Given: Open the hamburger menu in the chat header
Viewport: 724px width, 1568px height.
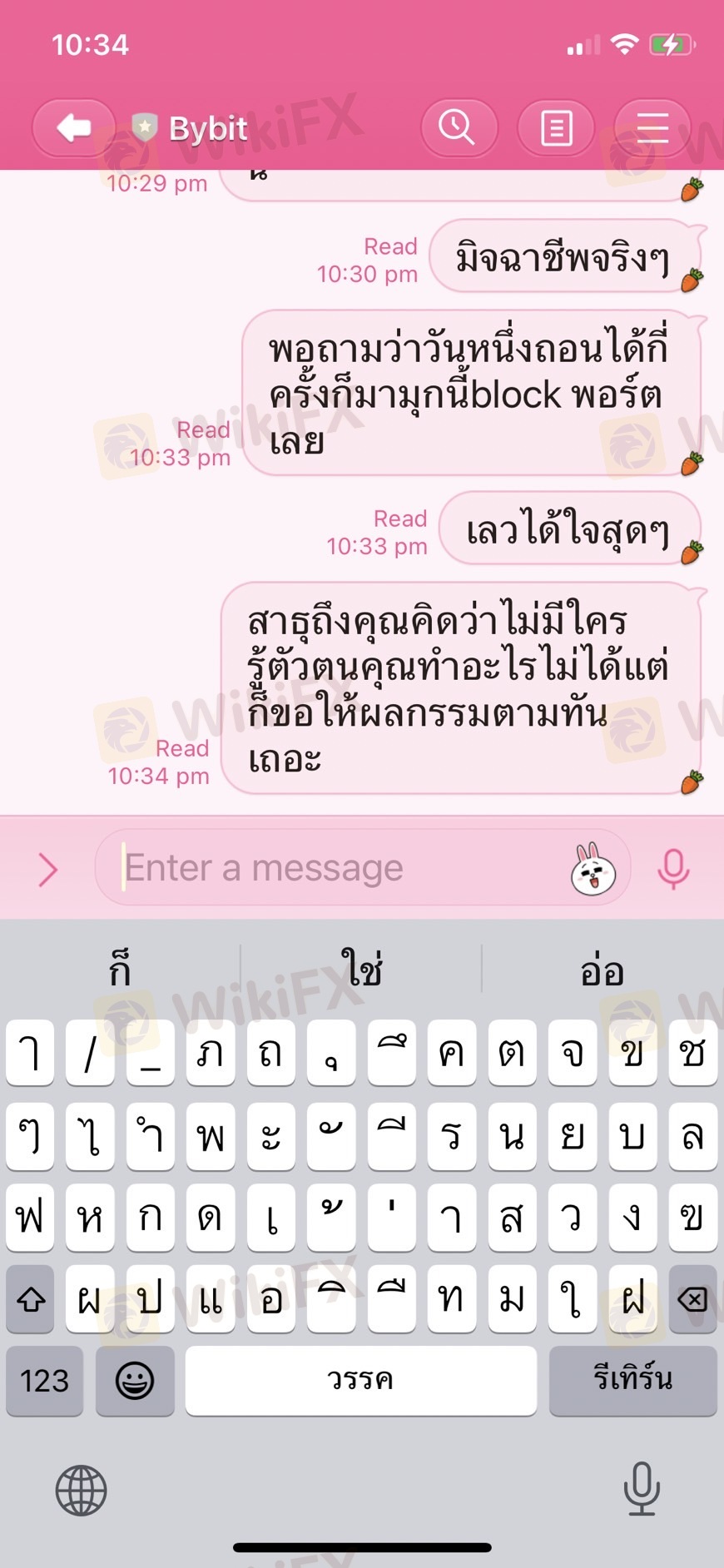Looking at the screenshot, I should point(652,128).
